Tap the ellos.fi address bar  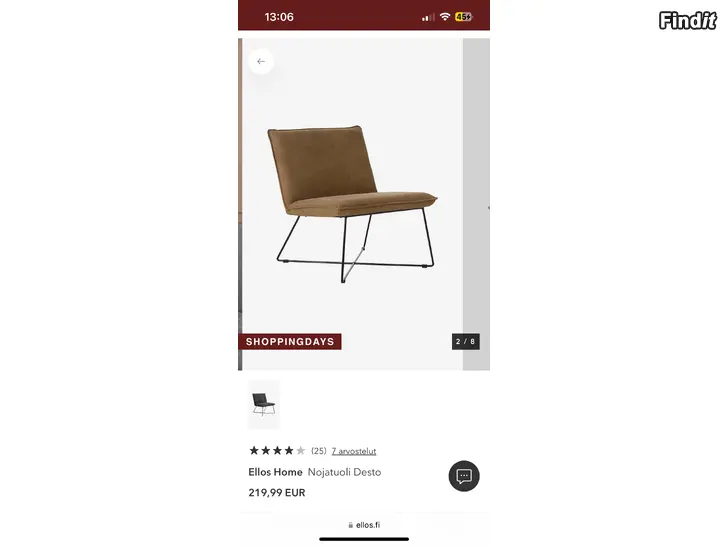[x=364, y=525]
